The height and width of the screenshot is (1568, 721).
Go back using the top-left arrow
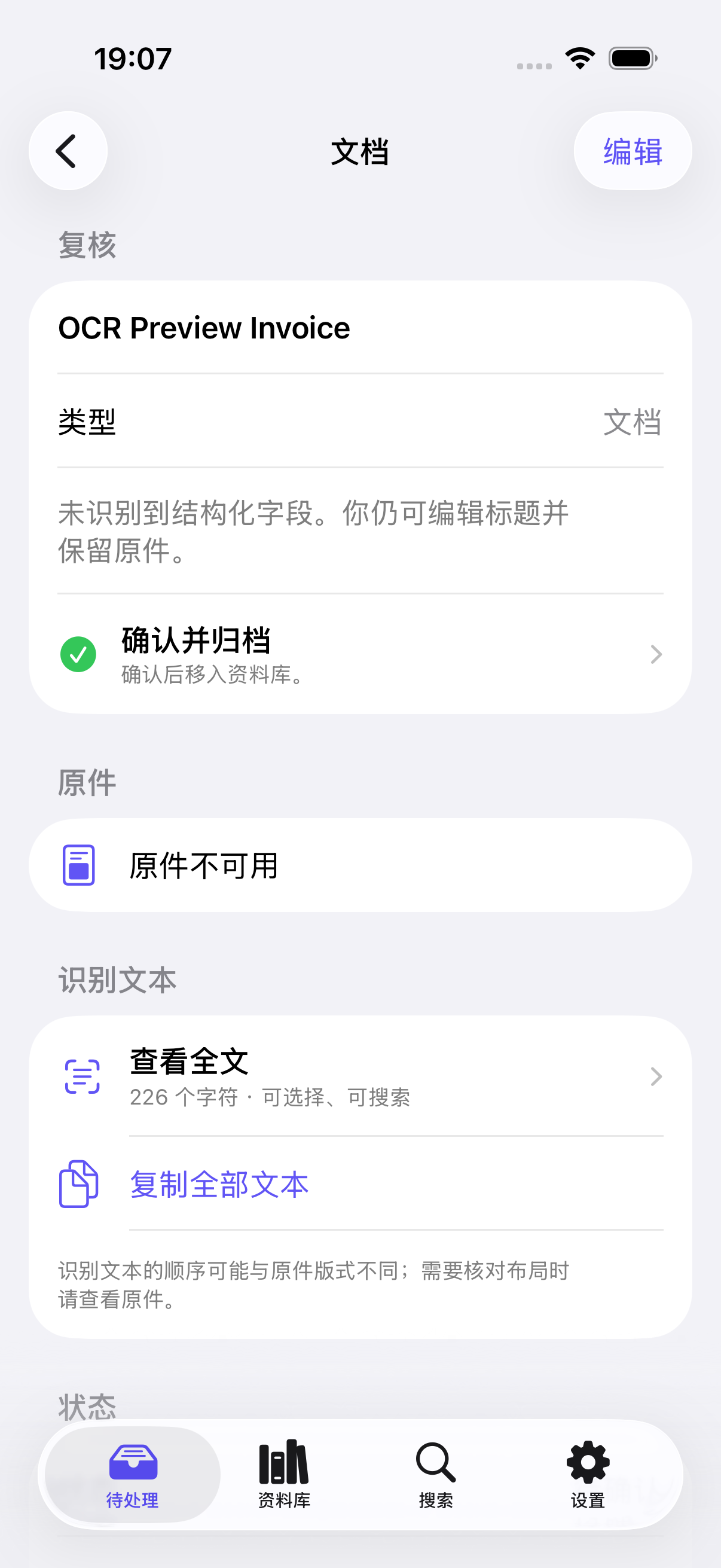click(x=68, y=151)
